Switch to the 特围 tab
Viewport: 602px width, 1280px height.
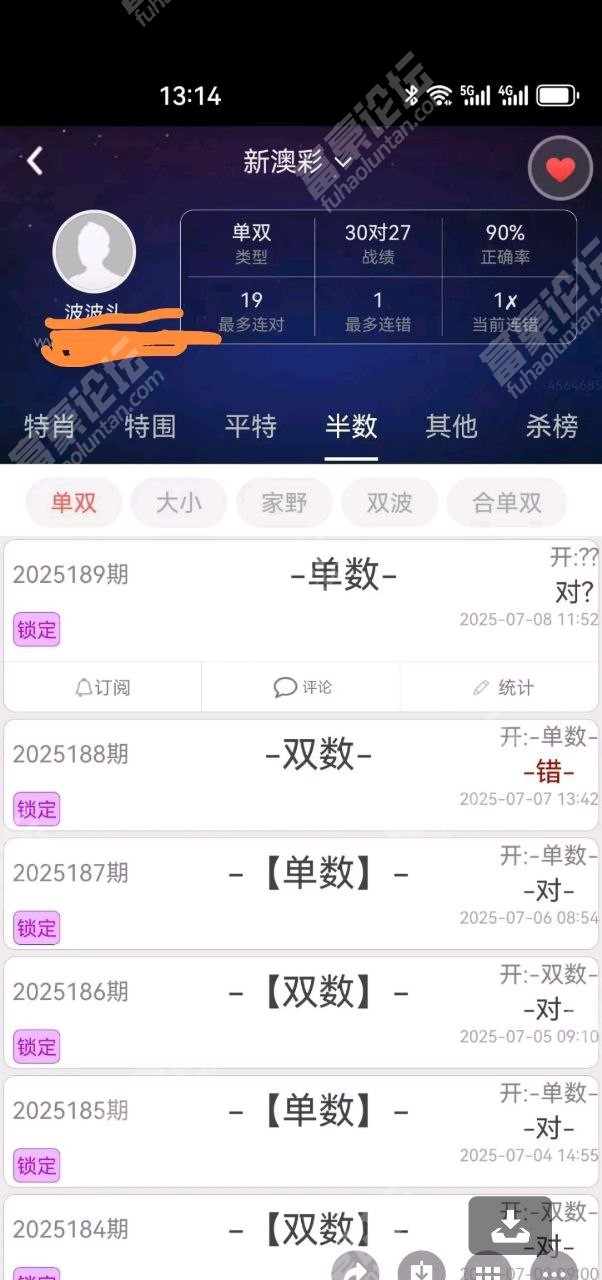(x=150, y=426)
